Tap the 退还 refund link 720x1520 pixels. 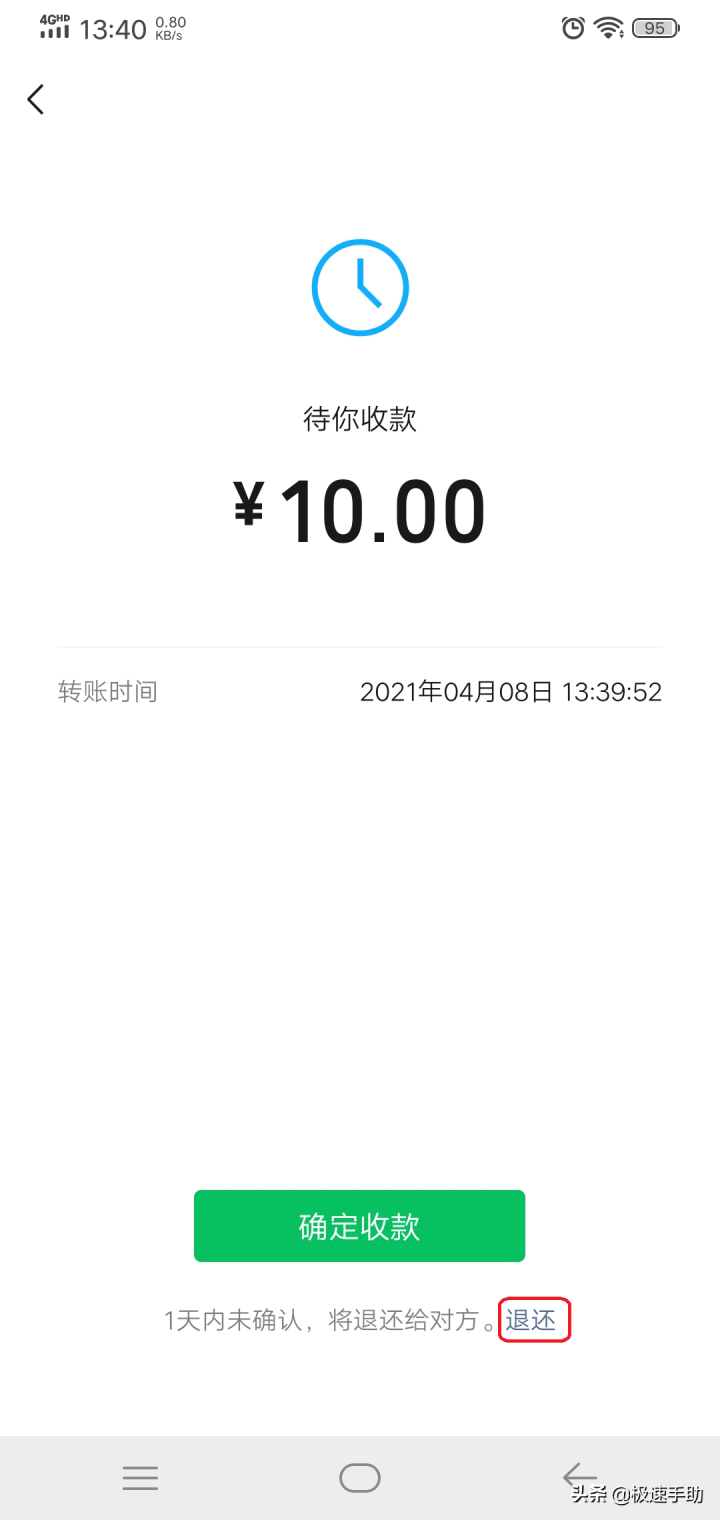pyautogui.click(x=534, y=1319)
